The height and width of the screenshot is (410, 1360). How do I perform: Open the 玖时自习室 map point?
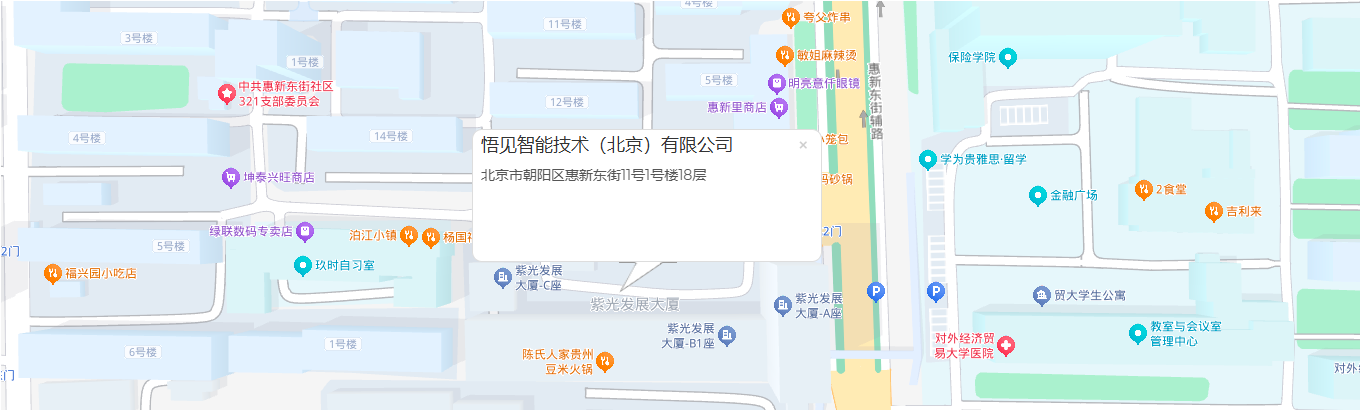coord(302,266)
